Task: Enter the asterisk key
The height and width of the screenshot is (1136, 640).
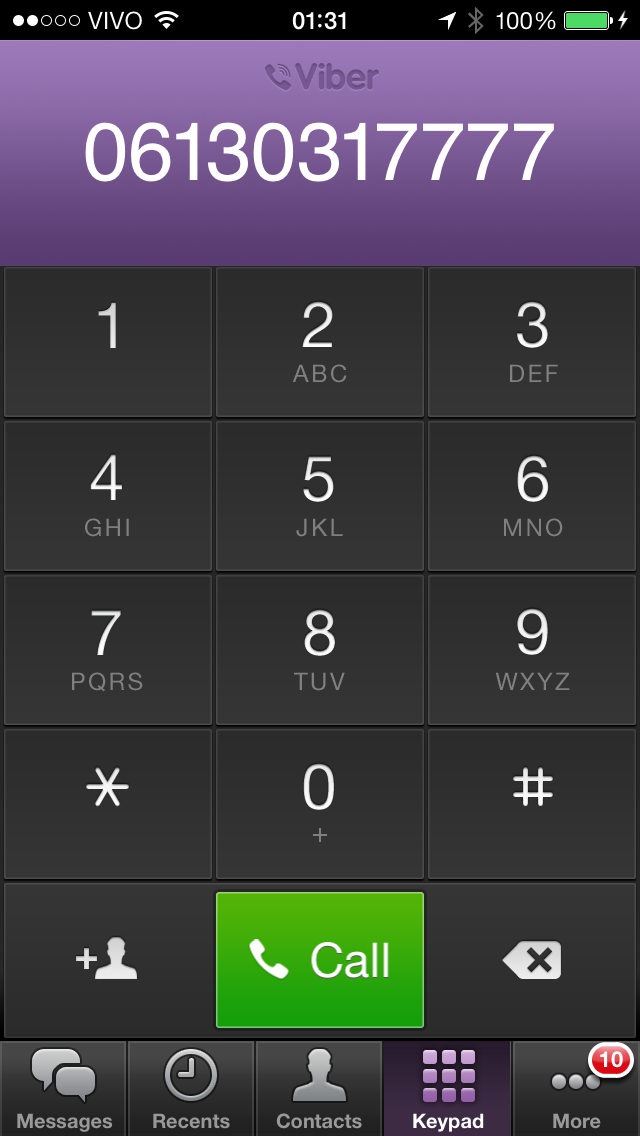Action: [x=108, y=804]
